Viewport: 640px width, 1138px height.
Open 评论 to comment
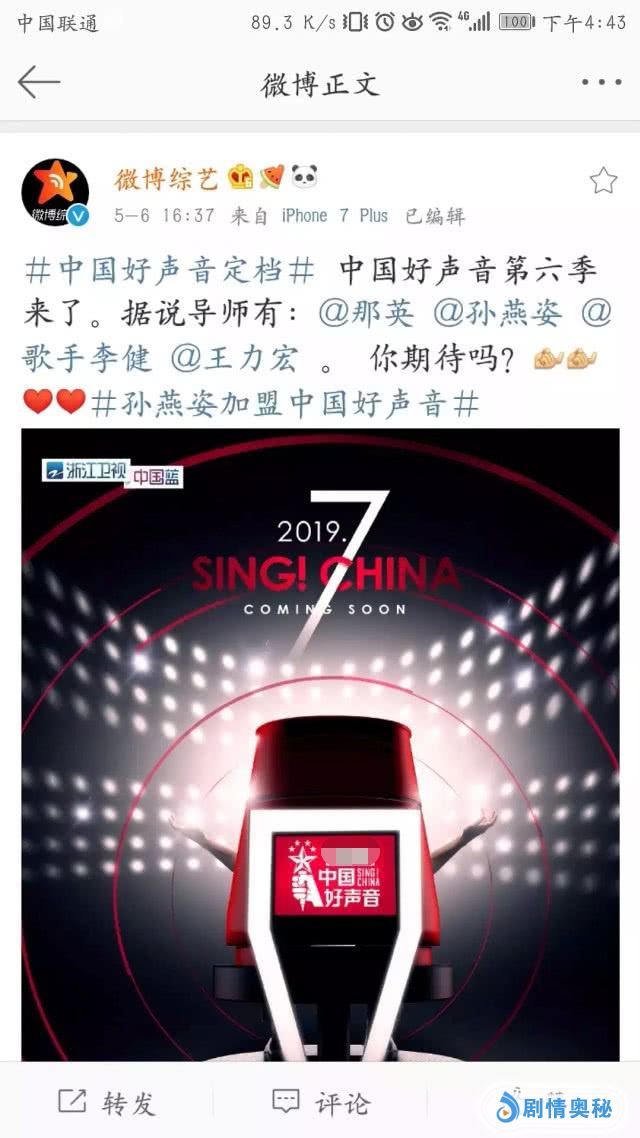[320, 1103]
